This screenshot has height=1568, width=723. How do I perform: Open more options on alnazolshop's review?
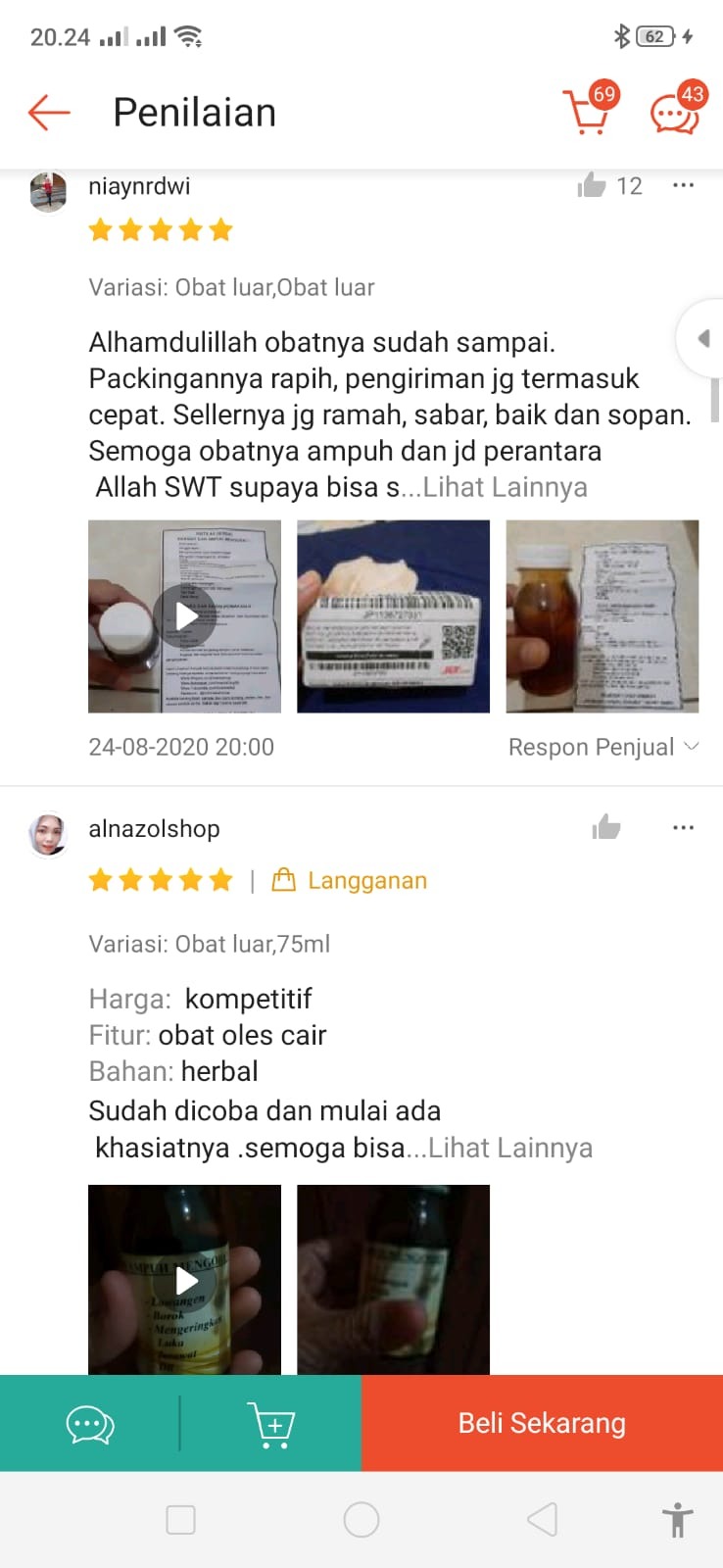(683, 828)
